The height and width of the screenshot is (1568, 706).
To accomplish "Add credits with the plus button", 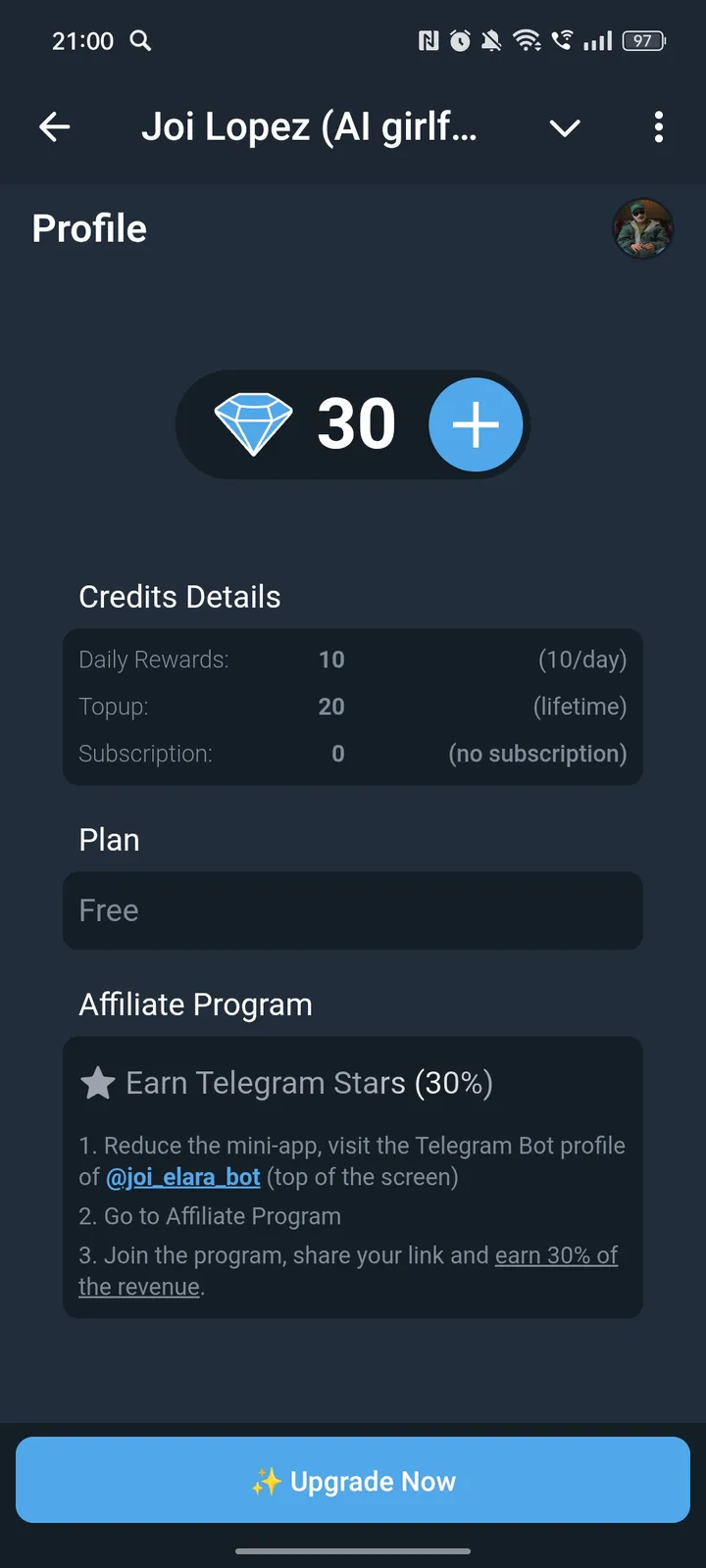I will tap(476, 424).
